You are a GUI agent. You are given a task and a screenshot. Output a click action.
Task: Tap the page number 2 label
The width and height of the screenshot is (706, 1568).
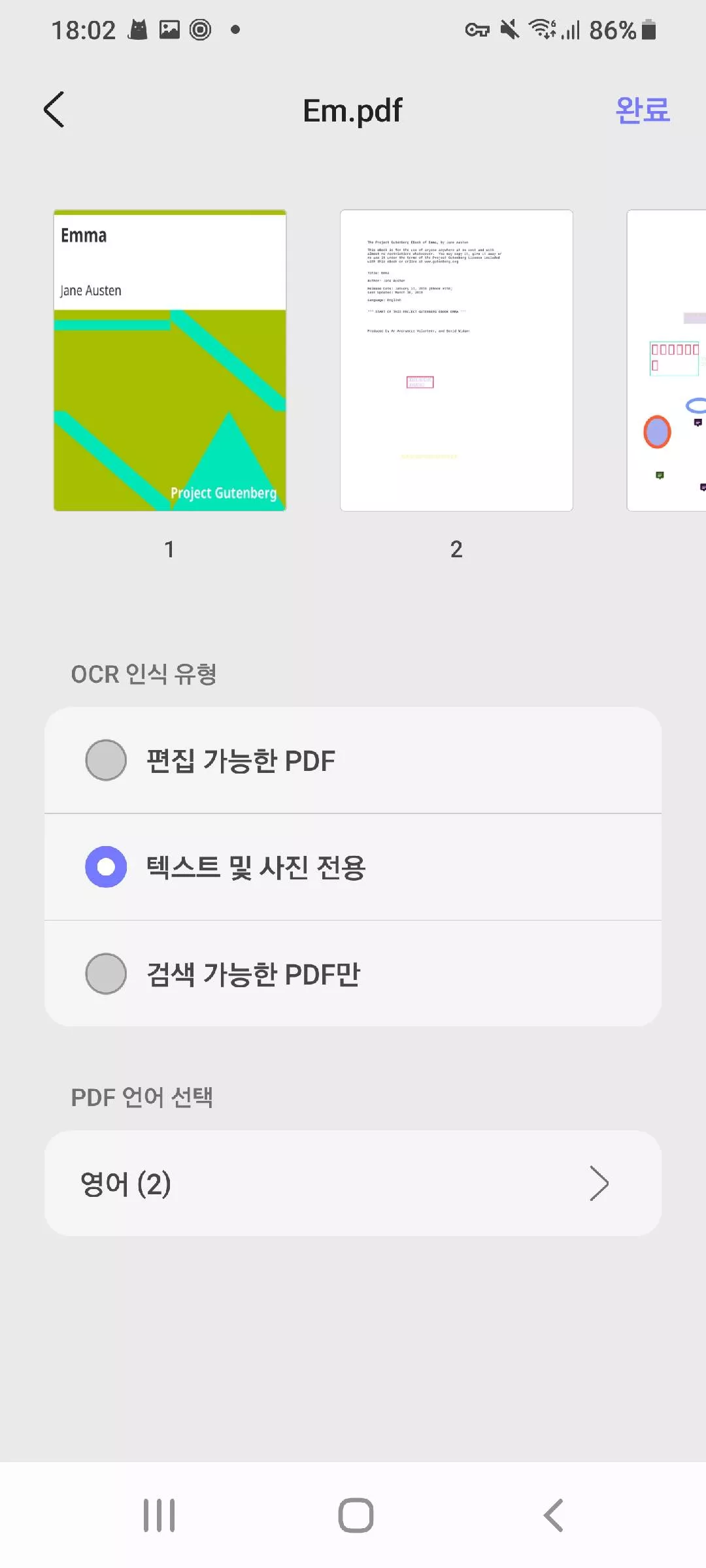(x=456, y=549)
